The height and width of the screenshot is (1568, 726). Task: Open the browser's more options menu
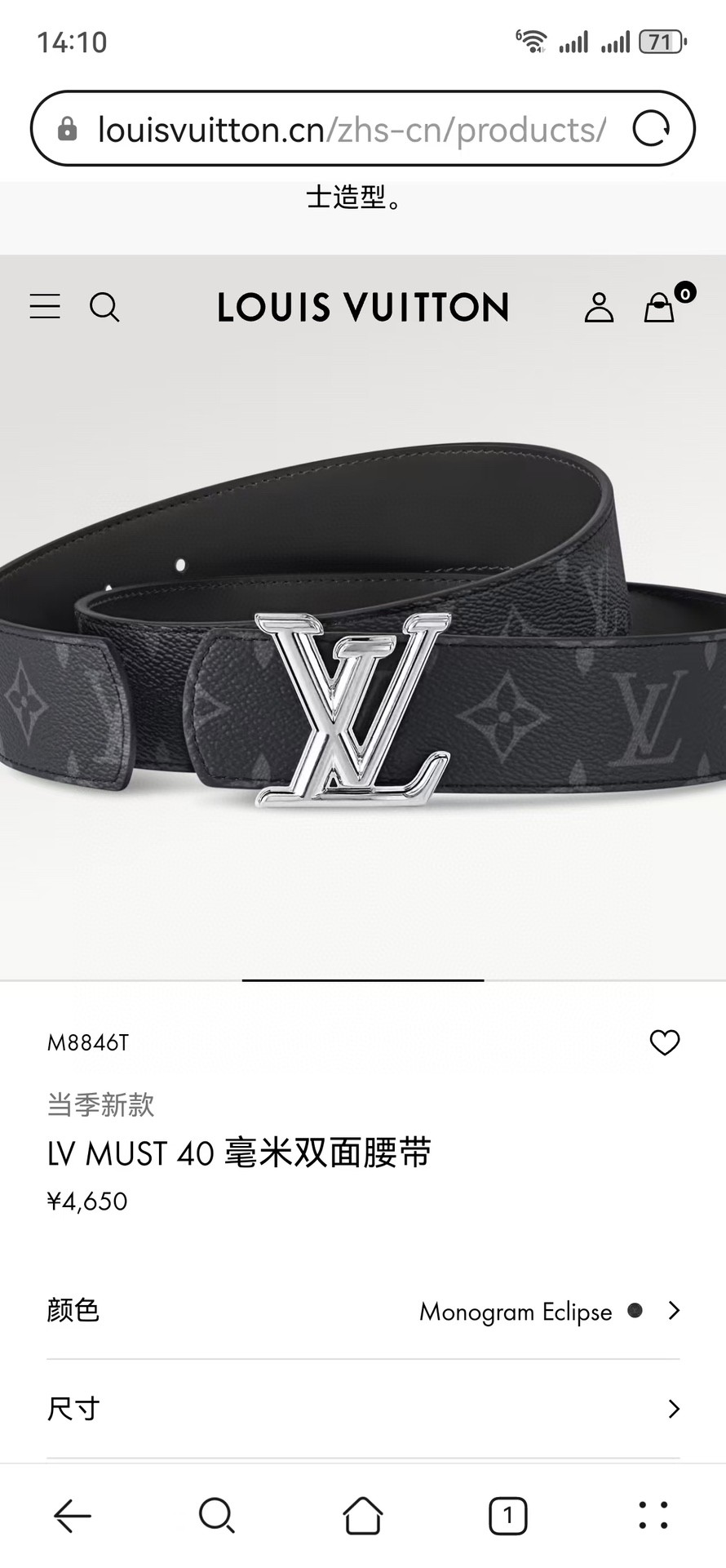pyautogui.click(x=653, y=1517)
